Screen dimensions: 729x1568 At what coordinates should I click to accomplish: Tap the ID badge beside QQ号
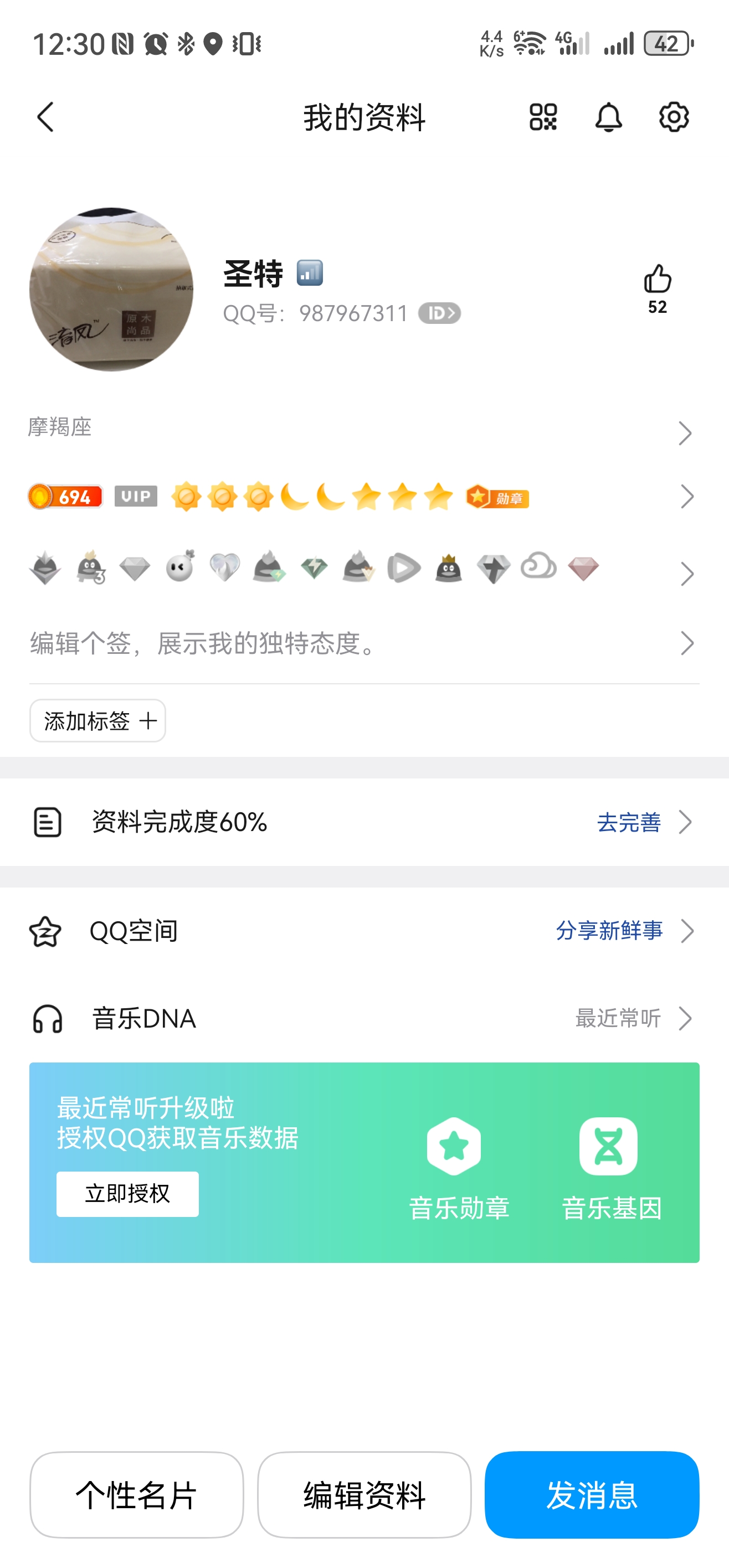[x=439, y=313]
